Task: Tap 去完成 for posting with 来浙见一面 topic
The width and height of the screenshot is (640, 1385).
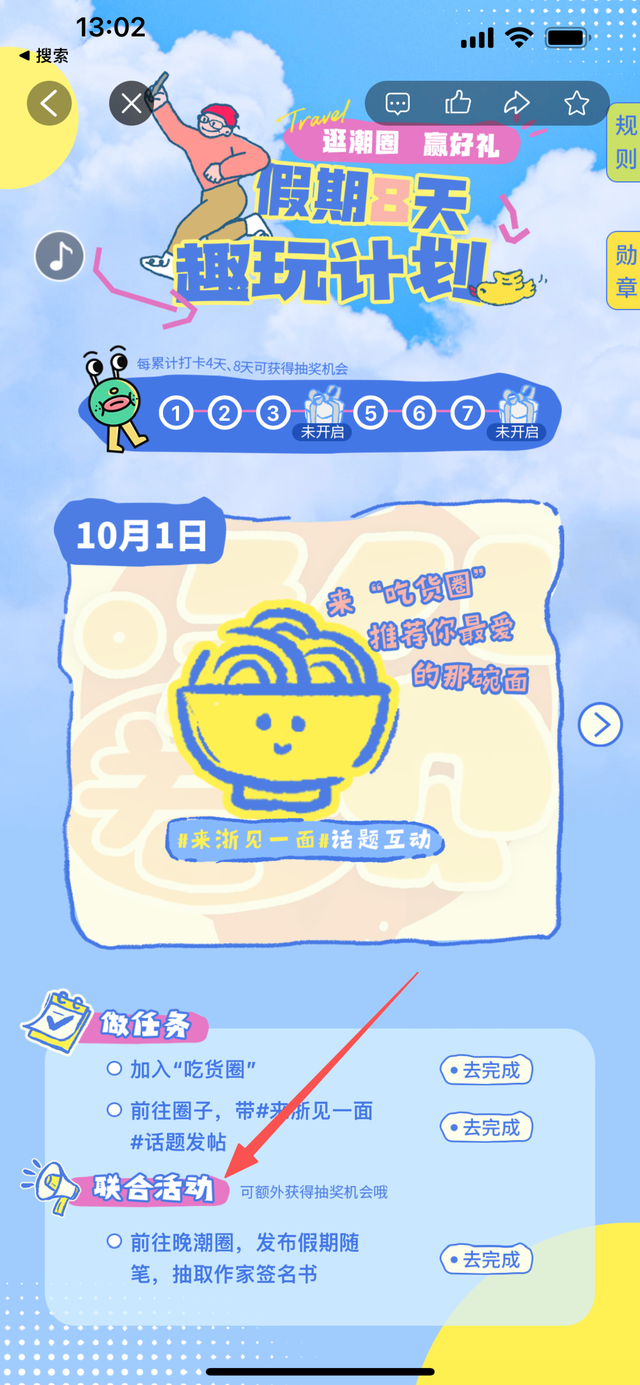Action: pyautogui.click(x=485, y=1127)
